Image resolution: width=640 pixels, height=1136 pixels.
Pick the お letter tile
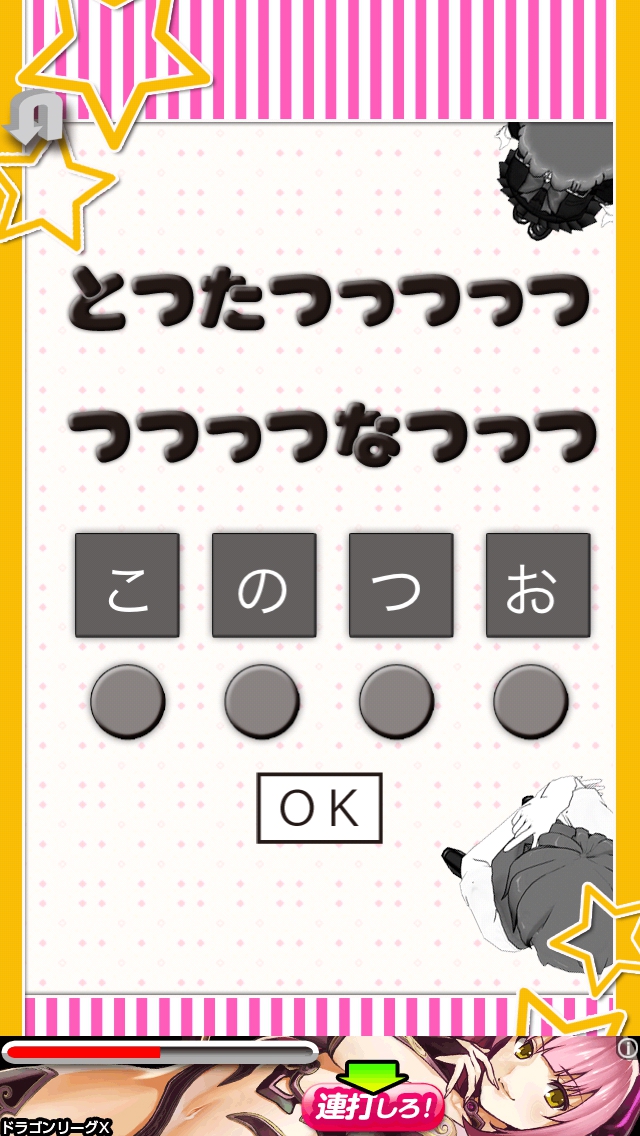click(538, 586)
